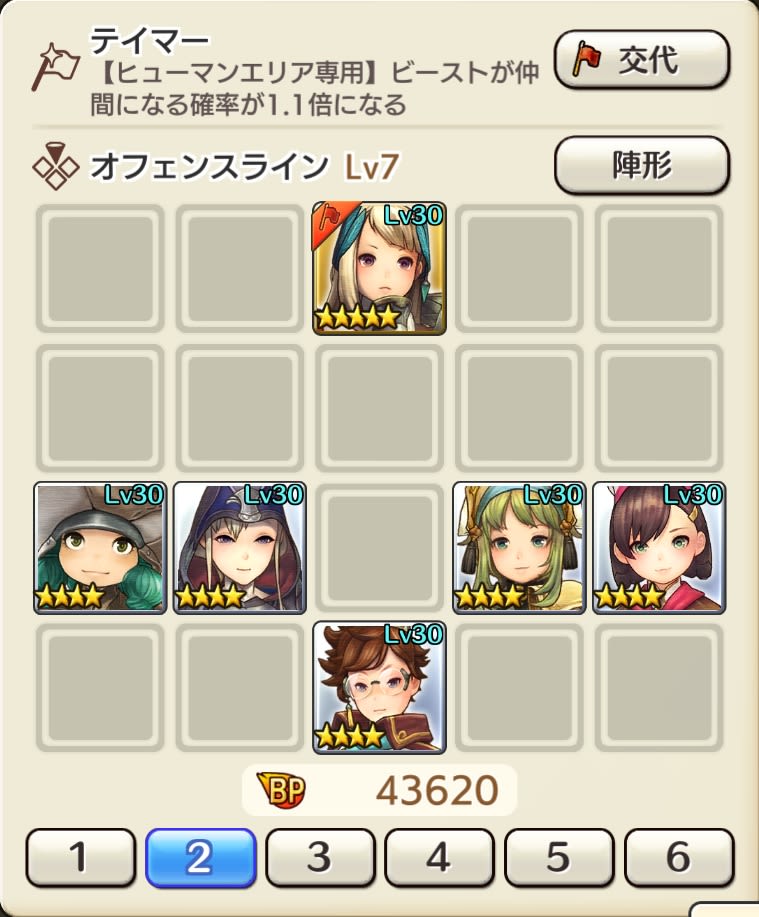Tap the empty center slot between characters
Screen dimensions: 759x917
pyautogui.click(x=379, y=547)
